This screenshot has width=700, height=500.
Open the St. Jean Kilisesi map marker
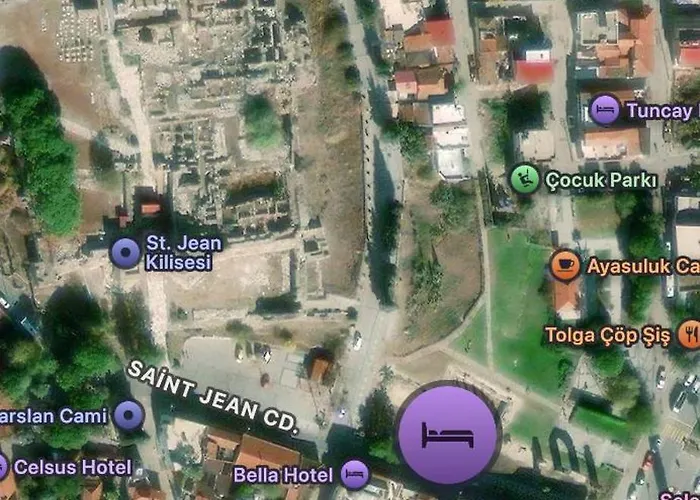click(x=125, y=252)
